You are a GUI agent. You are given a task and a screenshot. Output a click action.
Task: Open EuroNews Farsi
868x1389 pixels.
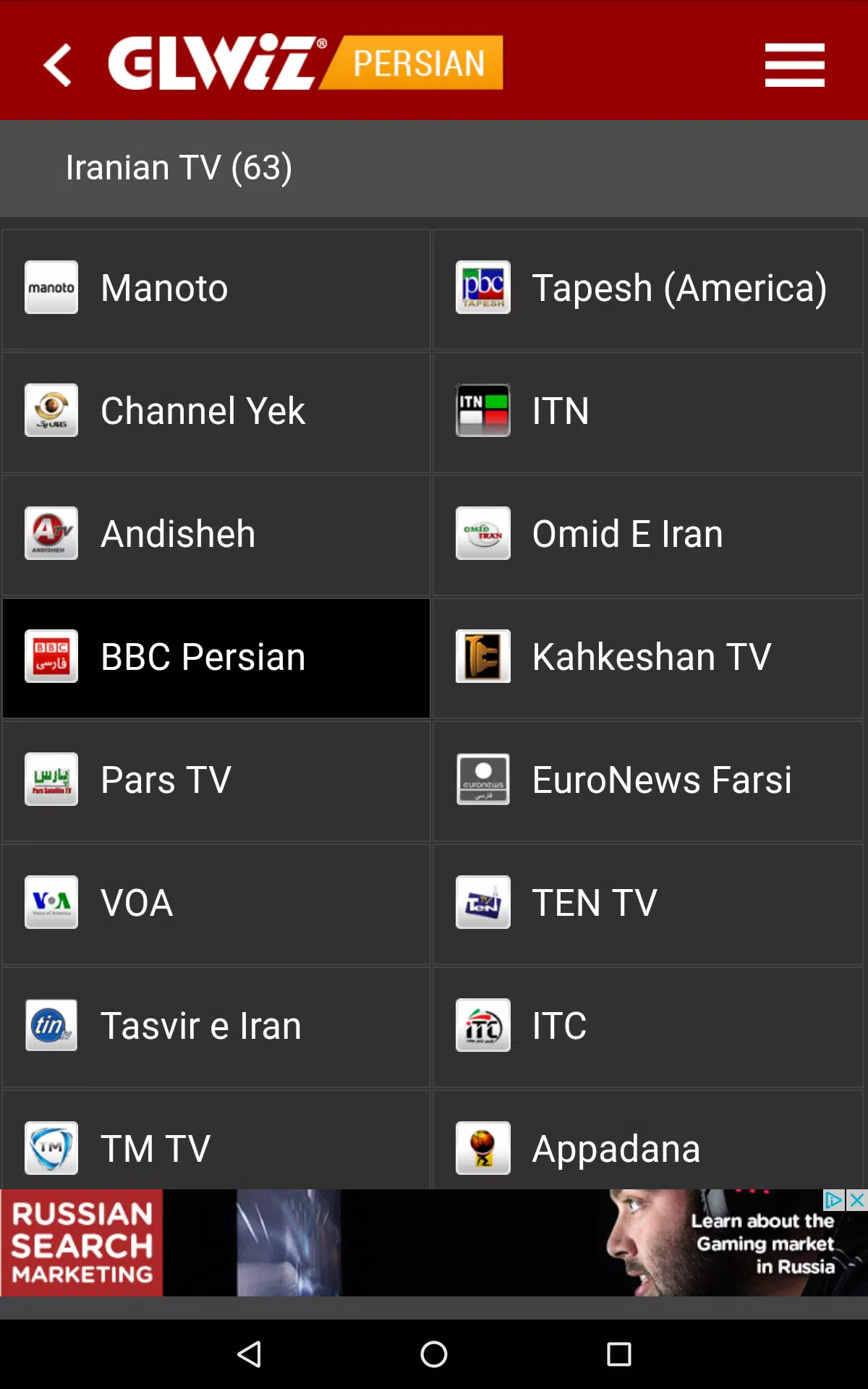coord(648,781)
